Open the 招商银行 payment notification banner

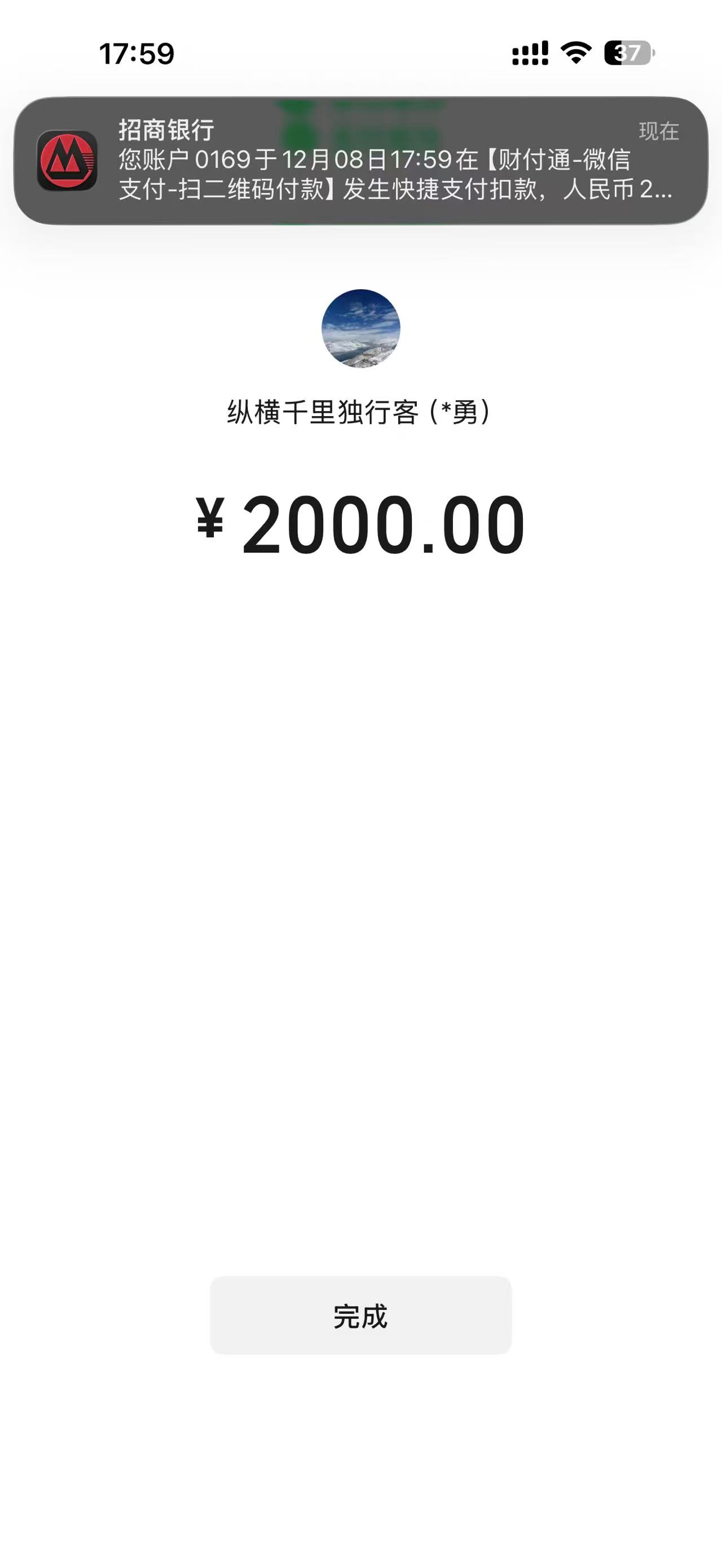(360, 161)
